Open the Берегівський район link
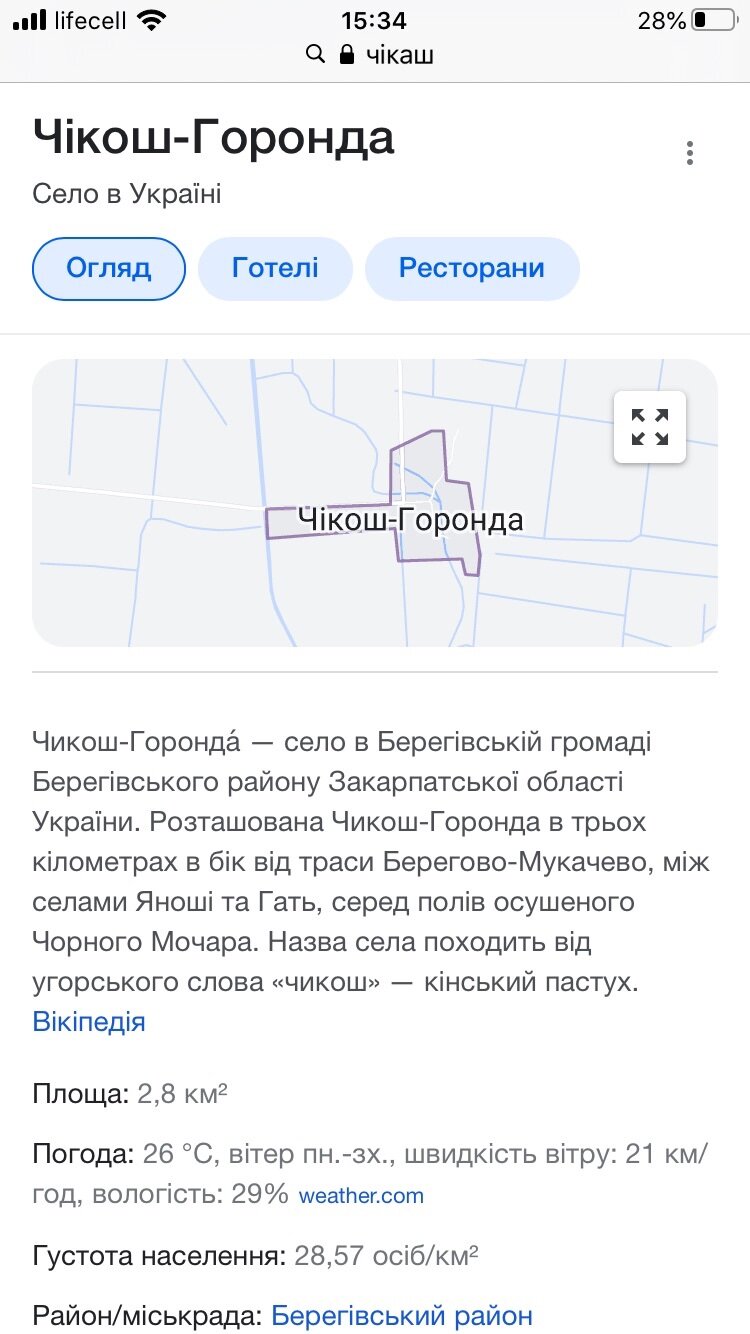 (402, 1315)
